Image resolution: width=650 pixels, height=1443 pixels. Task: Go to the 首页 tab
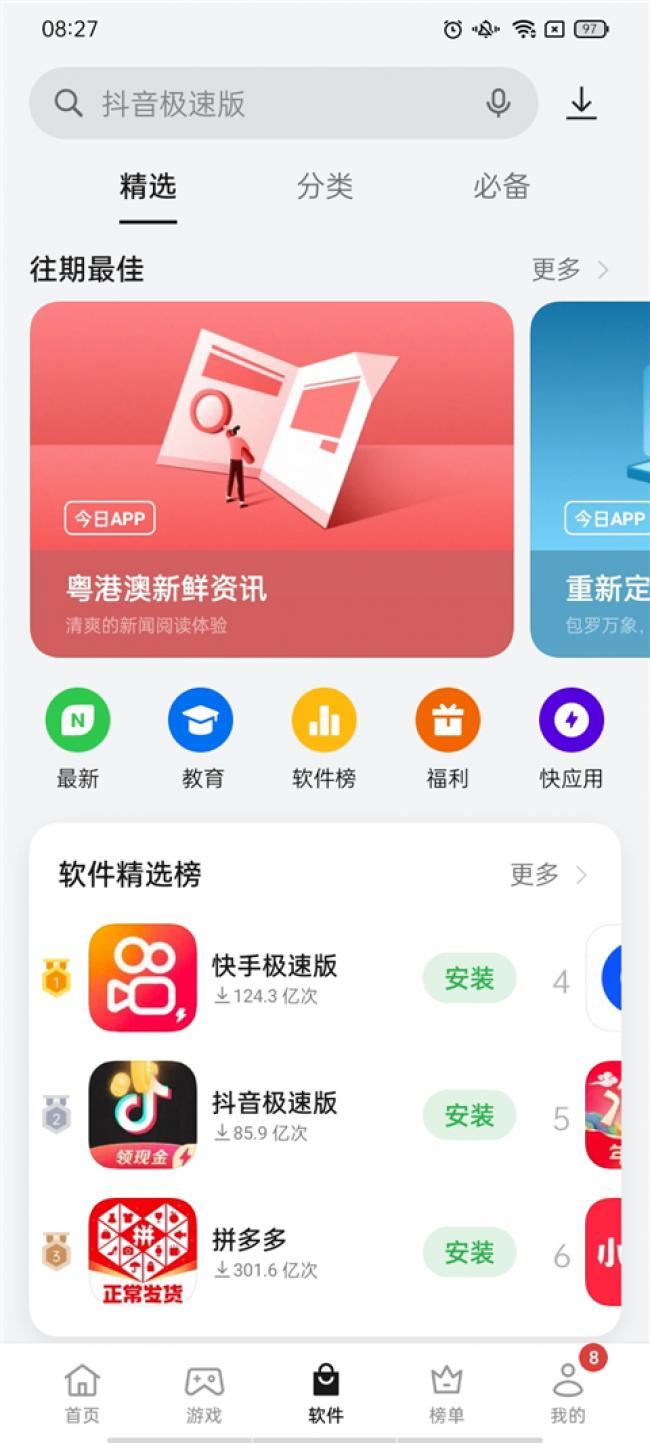click(x=82, y=1393)
